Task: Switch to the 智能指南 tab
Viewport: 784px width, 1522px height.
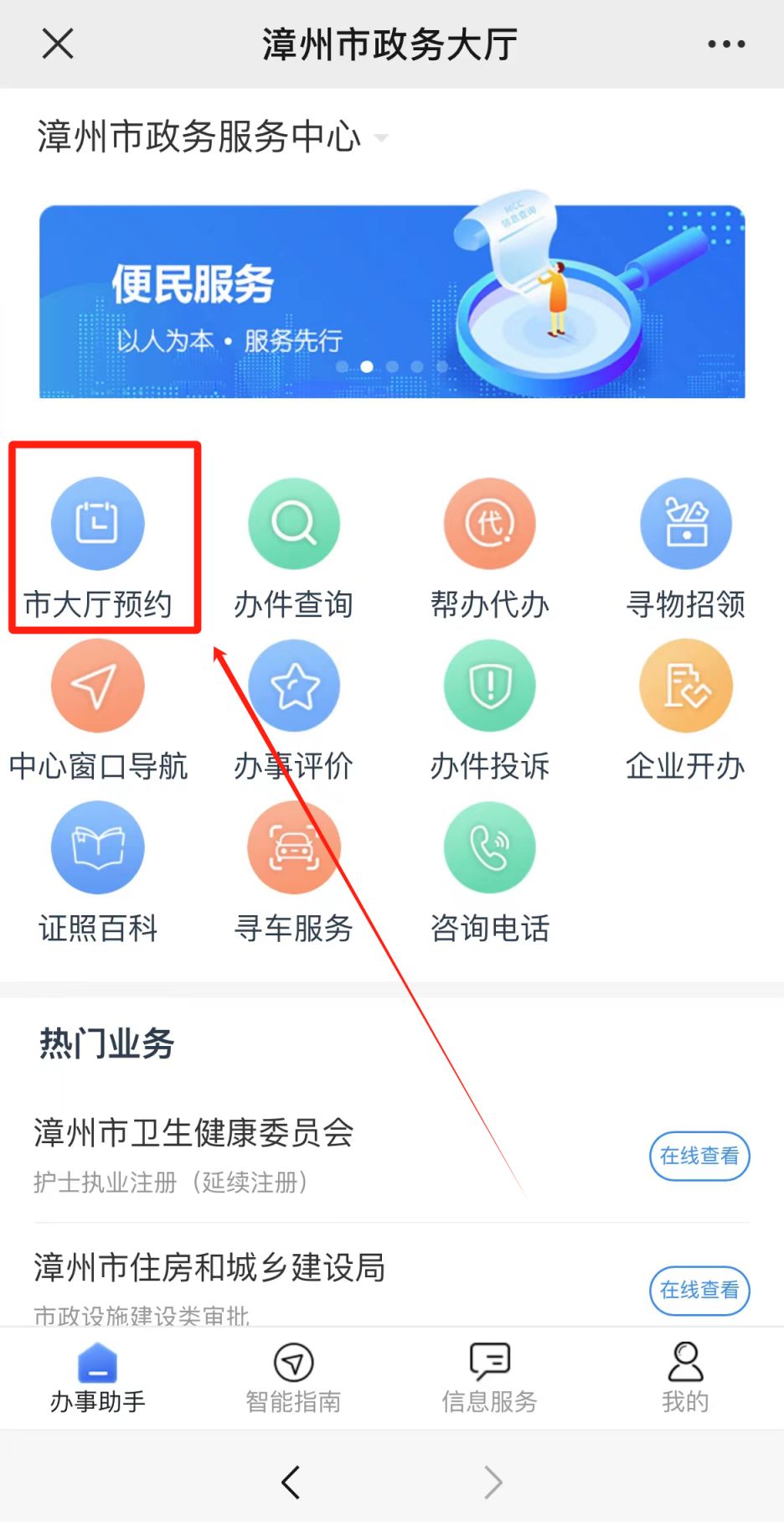Action: click(x=294, y=1378)
